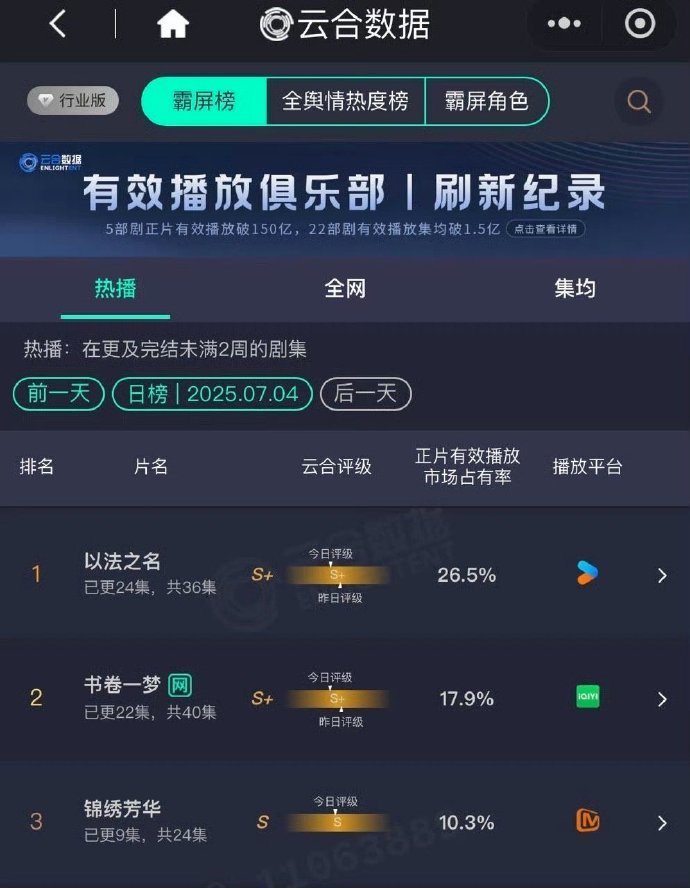Open the search magnifier icon
The height and width of the screenshot is (888, 690).
(638, 101)
